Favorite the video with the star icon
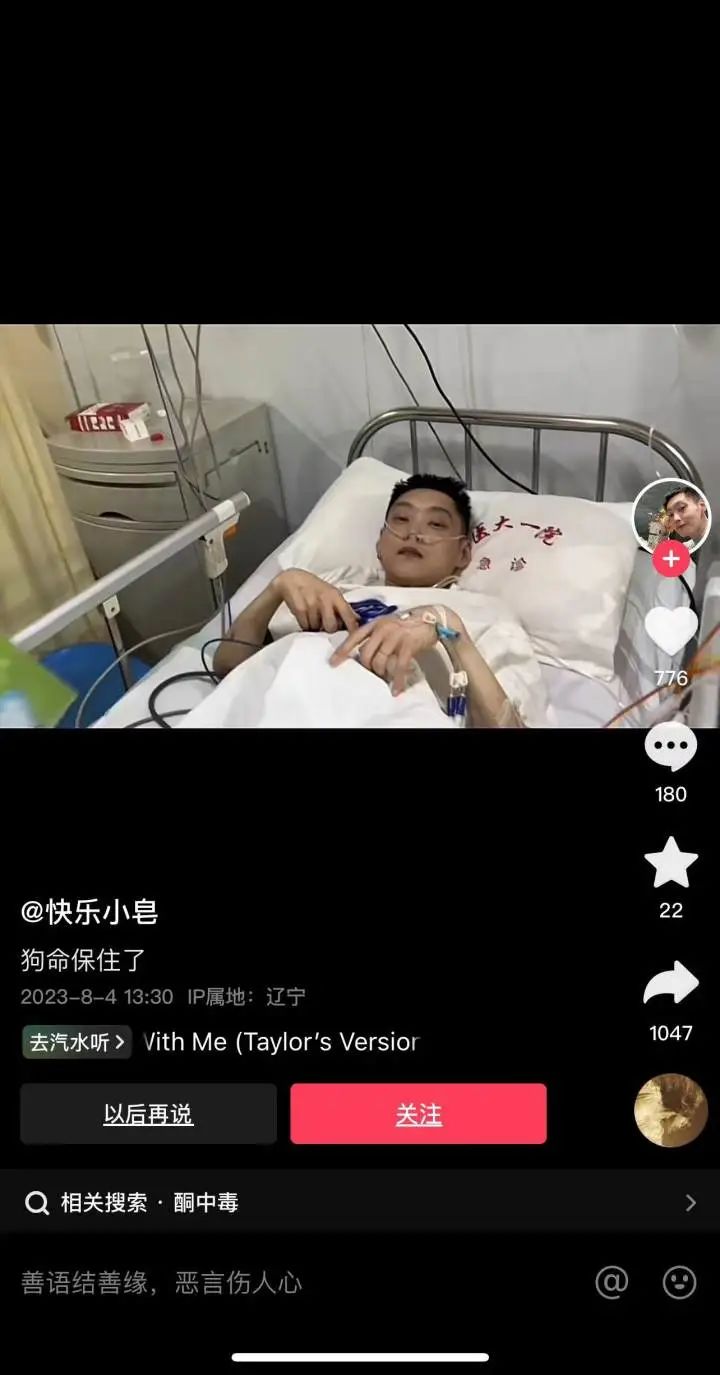The width and height of the screenshot is (720, 1375). (x=671, y=863)
